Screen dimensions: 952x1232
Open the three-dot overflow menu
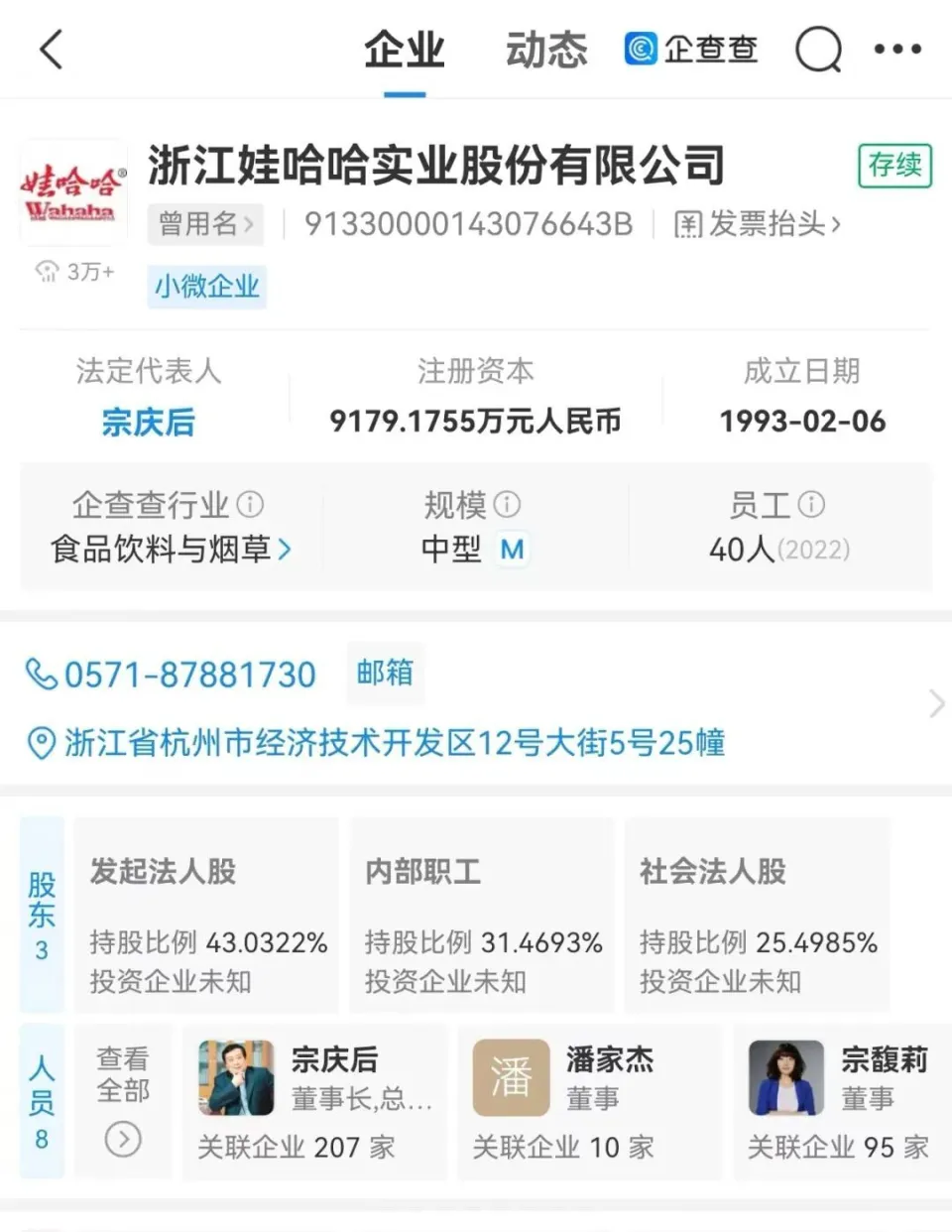point(897,49)
